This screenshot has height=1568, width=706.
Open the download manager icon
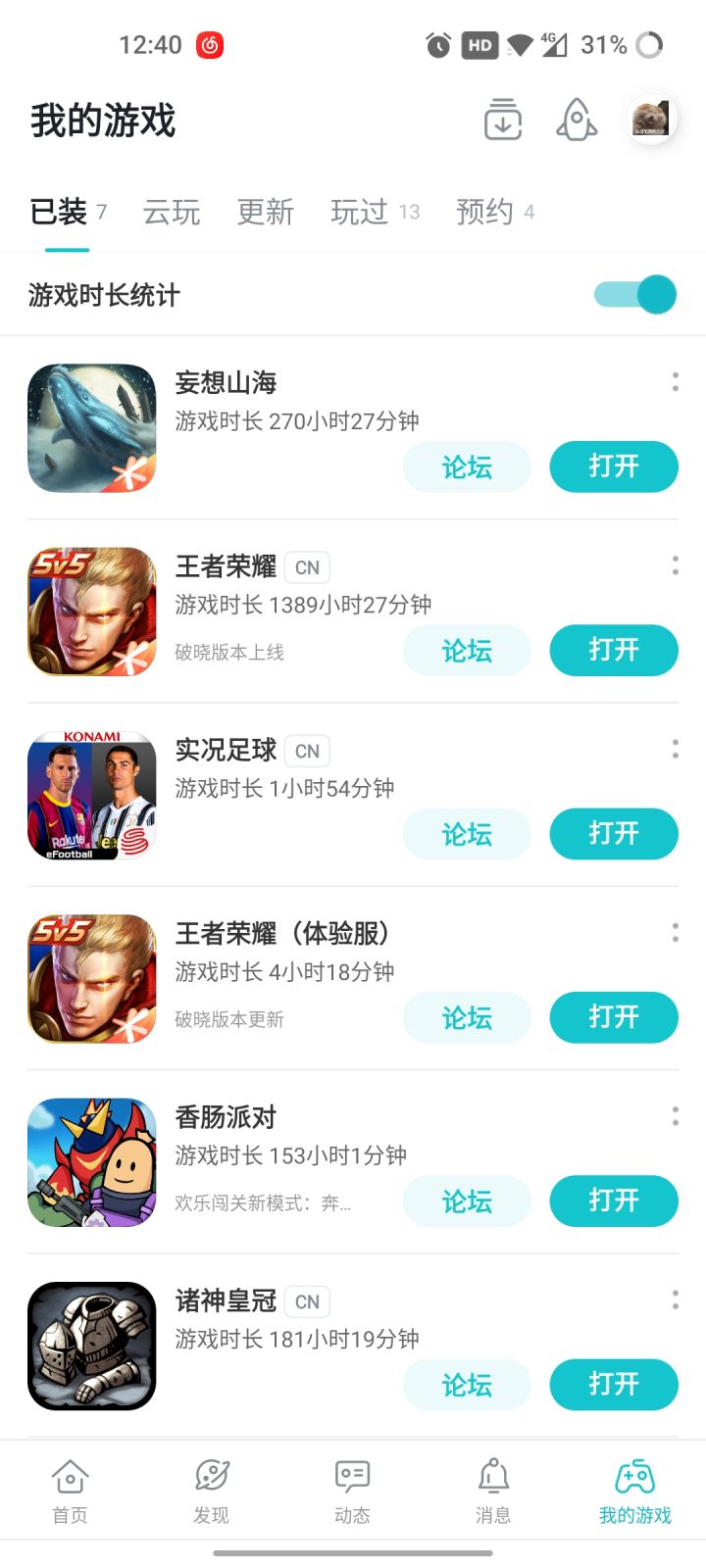[x=503, y=121]
